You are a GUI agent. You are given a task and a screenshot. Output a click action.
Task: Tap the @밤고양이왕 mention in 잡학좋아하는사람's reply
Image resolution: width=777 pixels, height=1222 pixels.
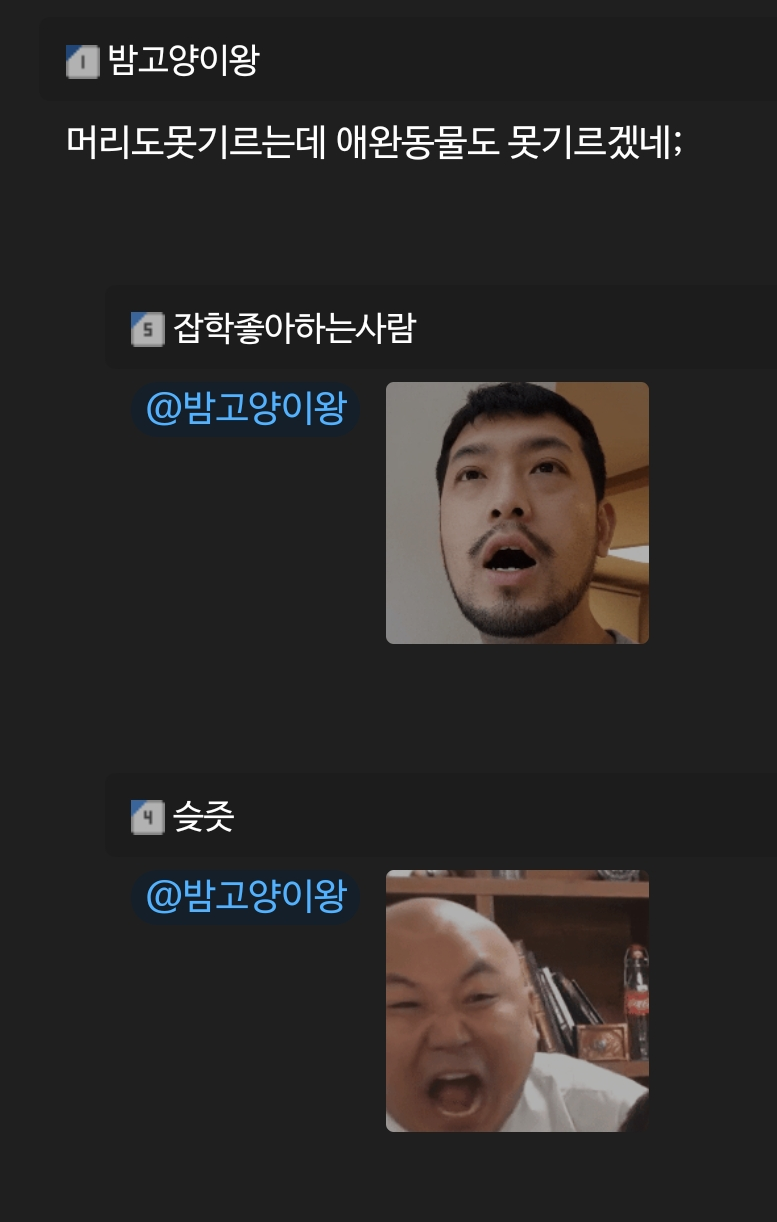pos(246,409)
